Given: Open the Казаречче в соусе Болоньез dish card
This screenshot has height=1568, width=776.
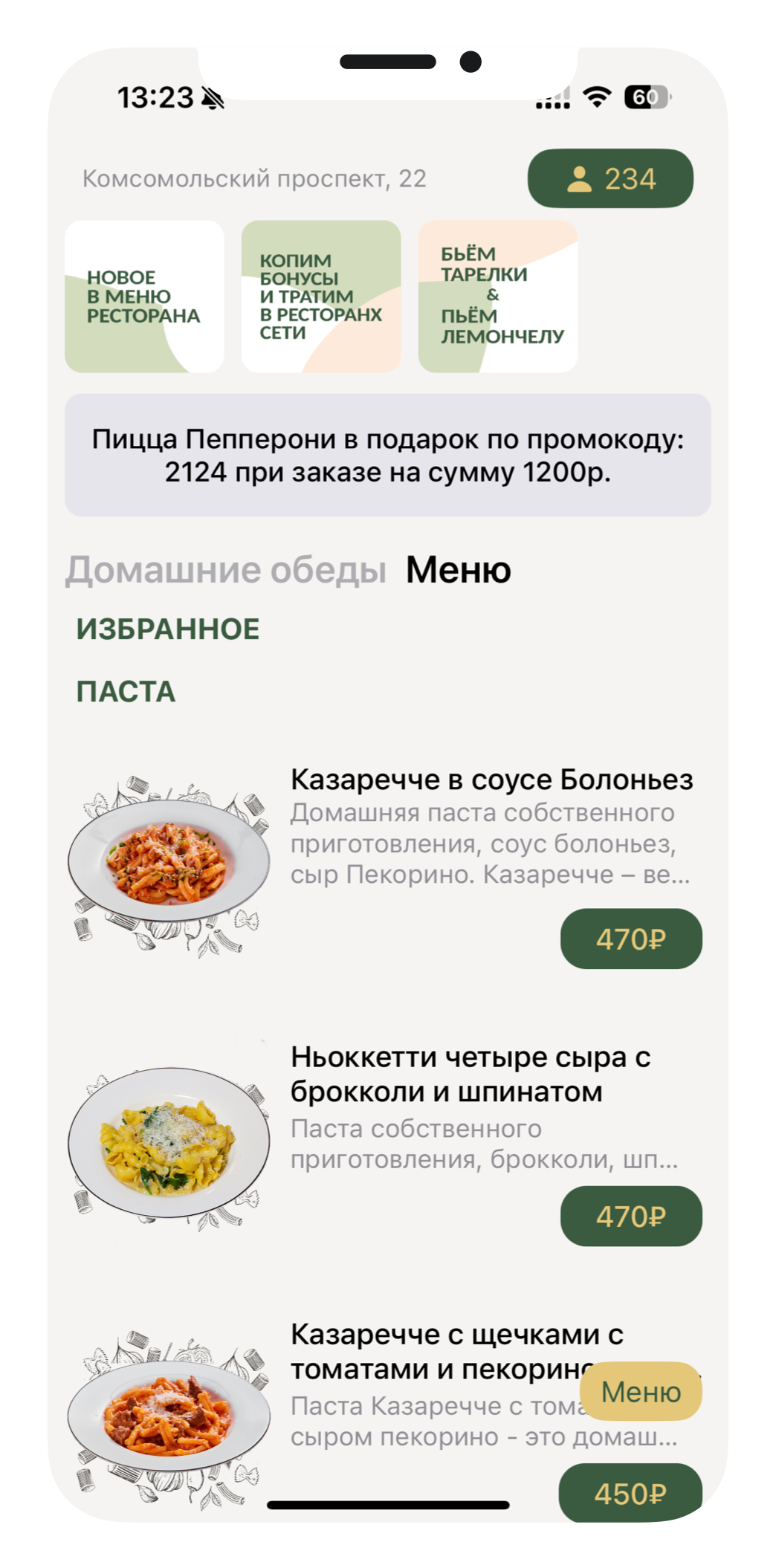Looking at the screenshot, I should click(491, 780).
